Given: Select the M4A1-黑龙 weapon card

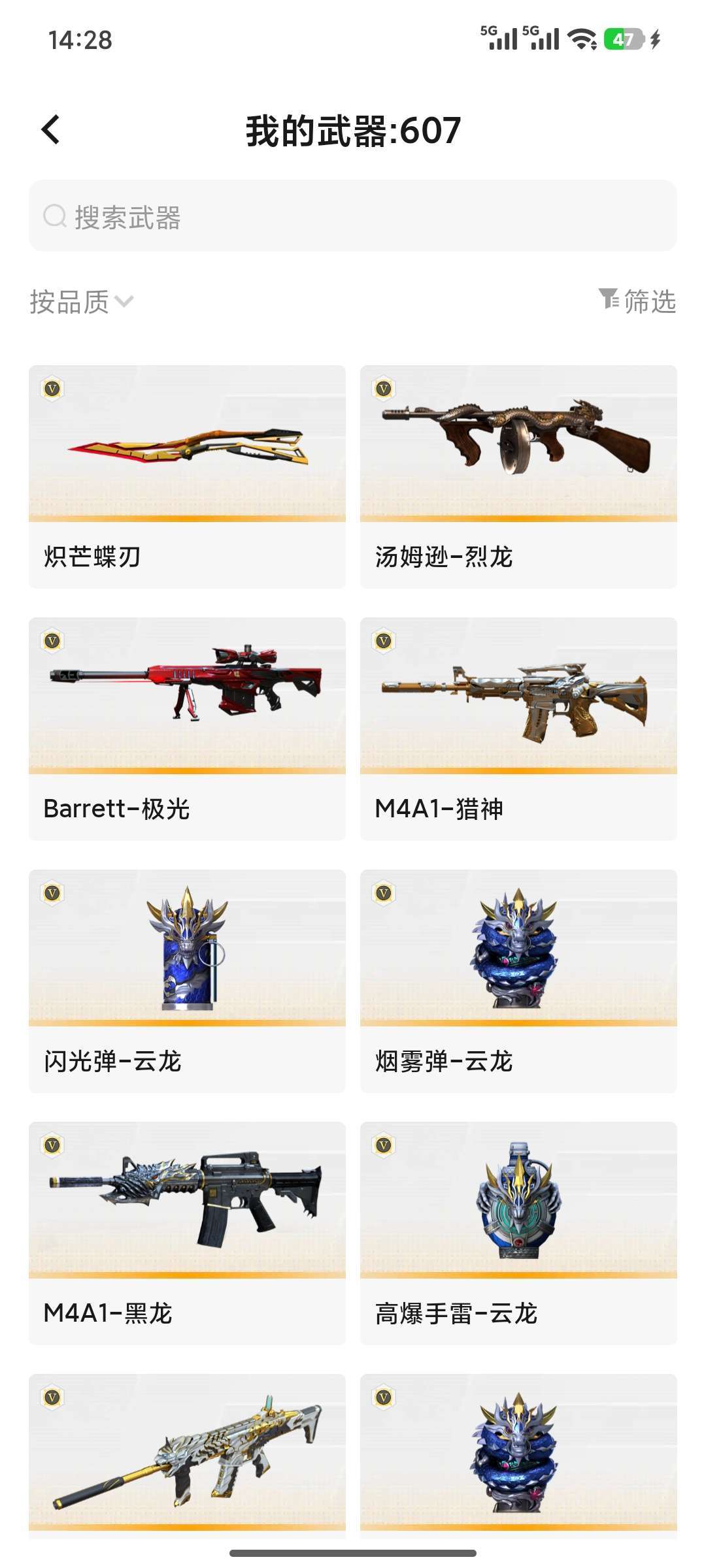Looking at the screenshot, I should point(187,1232).
